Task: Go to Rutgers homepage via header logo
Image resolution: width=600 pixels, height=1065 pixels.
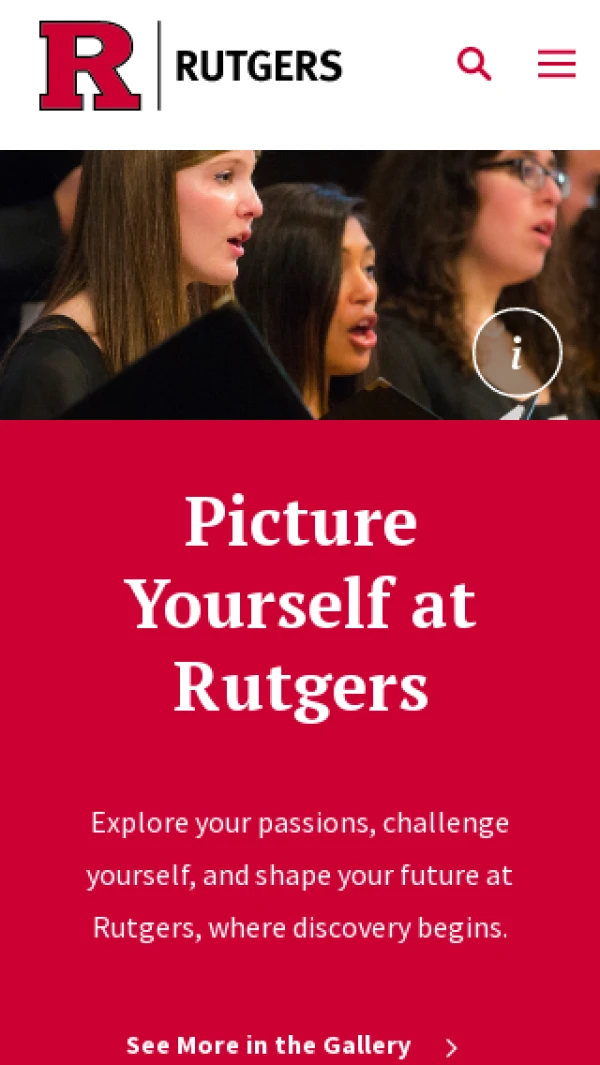Action: coord(190,66)
